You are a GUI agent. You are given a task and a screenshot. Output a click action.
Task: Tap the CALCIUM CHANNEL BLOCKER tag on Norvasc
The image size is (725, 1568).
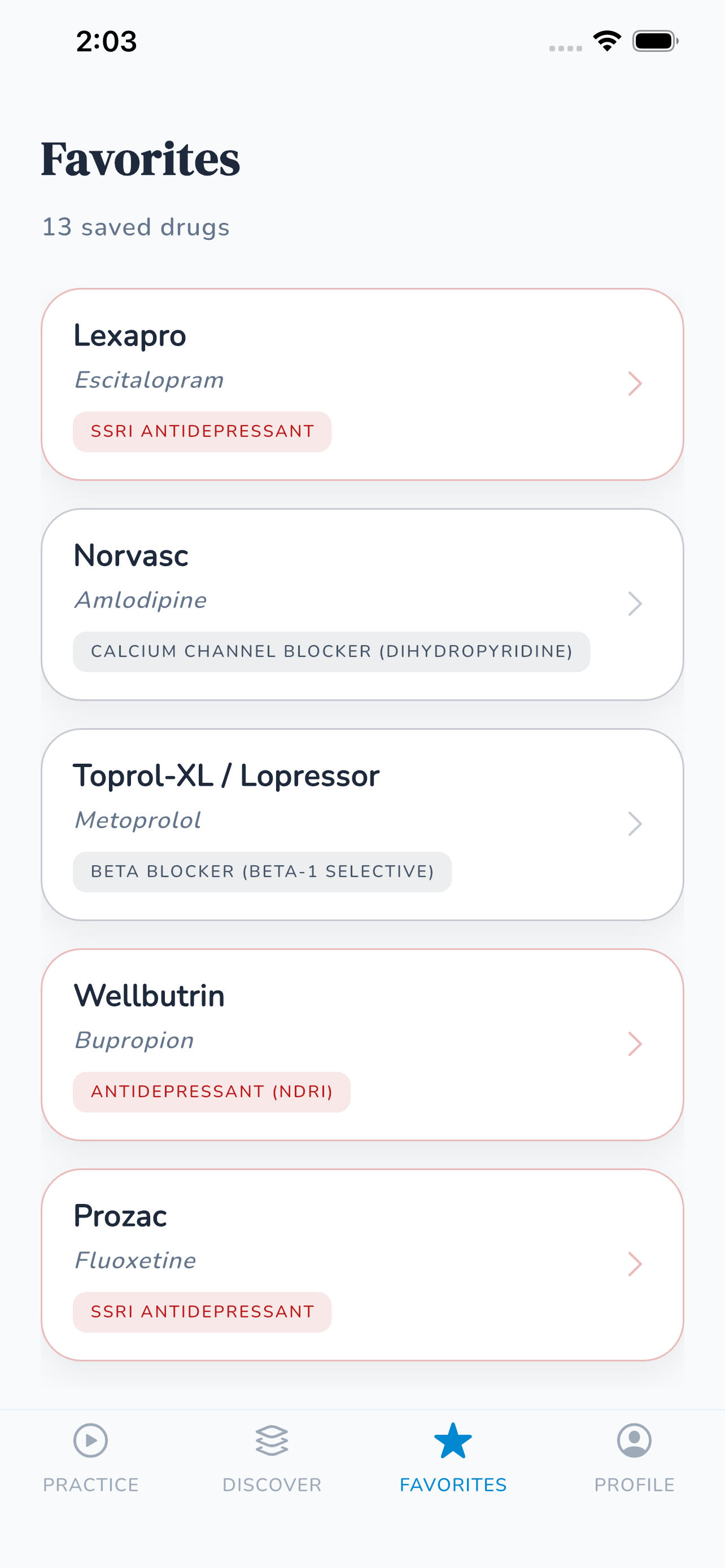(331, 651)
